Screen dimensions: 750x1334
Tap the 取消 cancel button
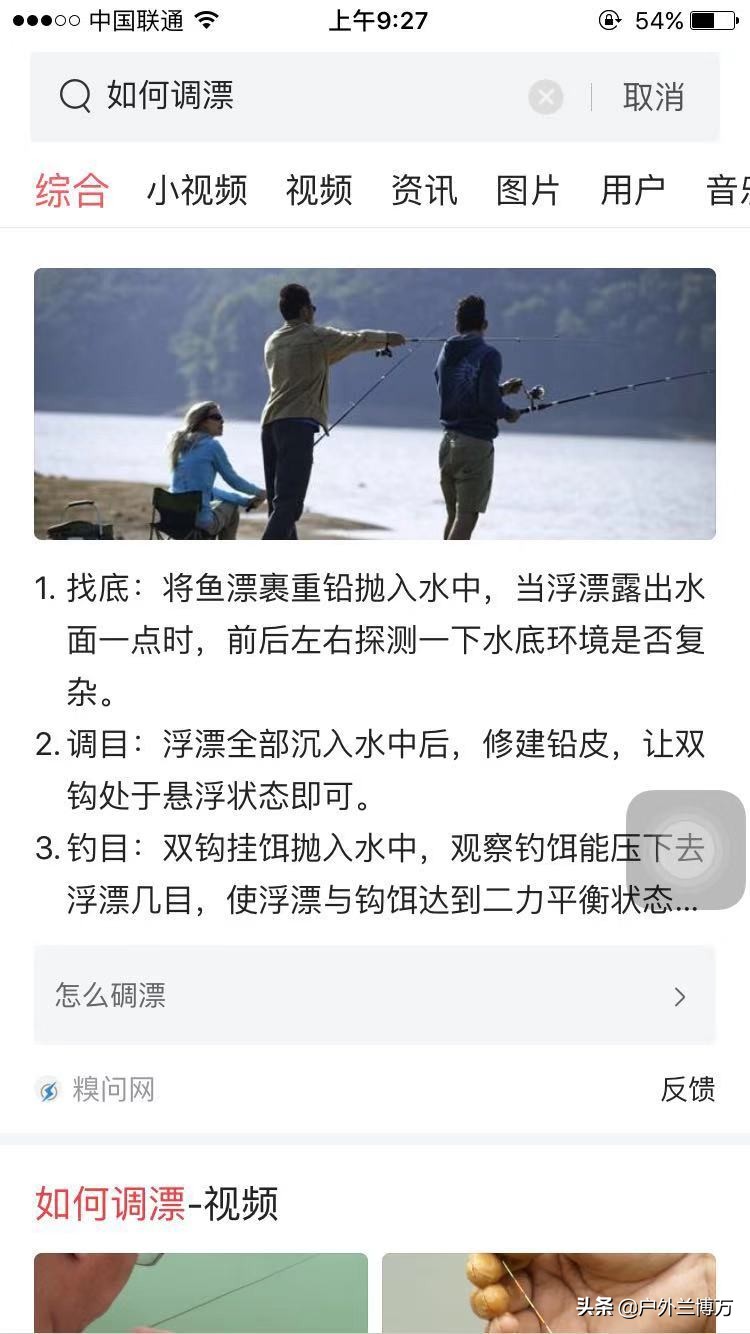point(655,96)
